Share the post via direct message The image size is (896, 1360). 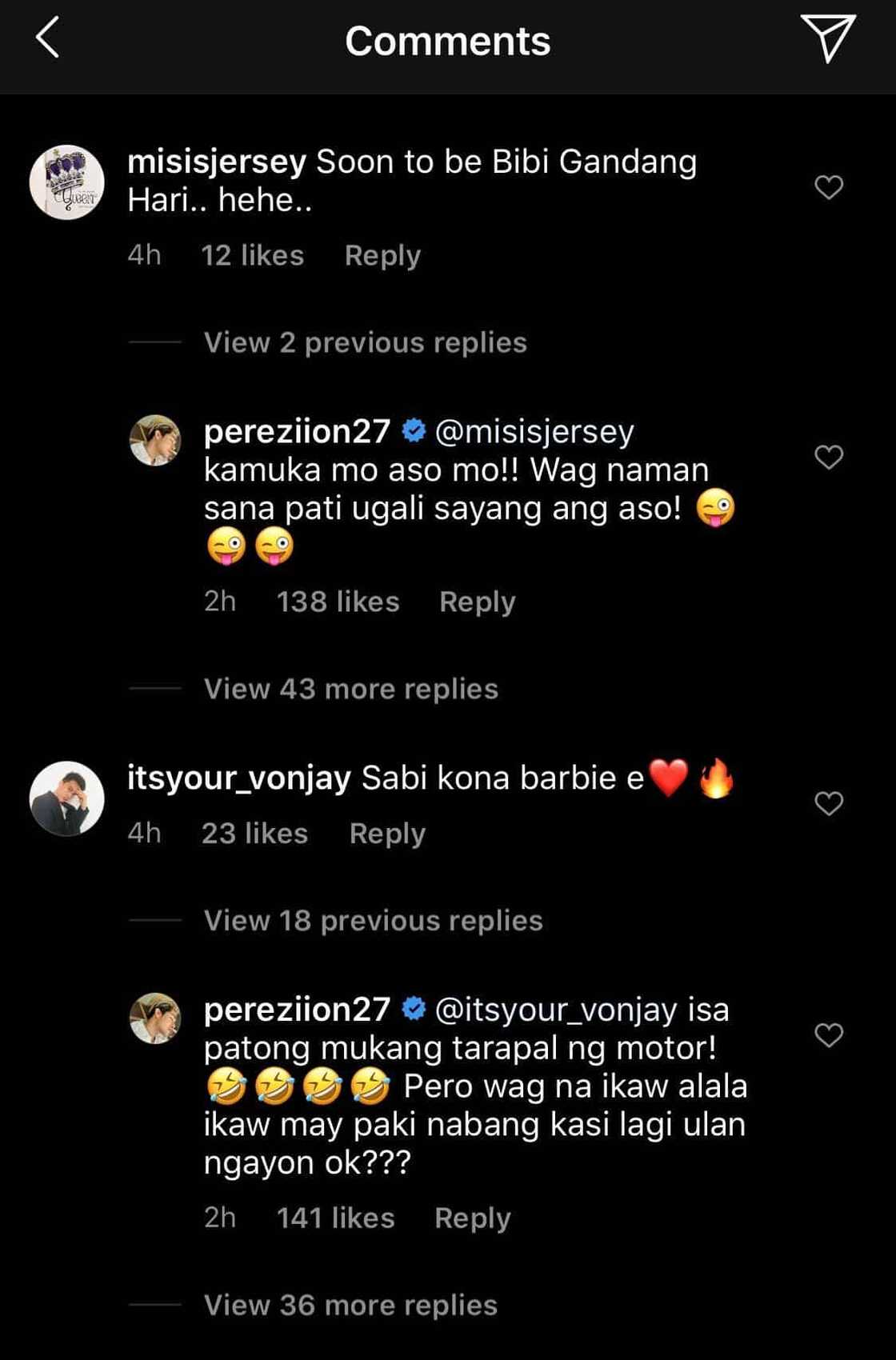click(827, 38)
